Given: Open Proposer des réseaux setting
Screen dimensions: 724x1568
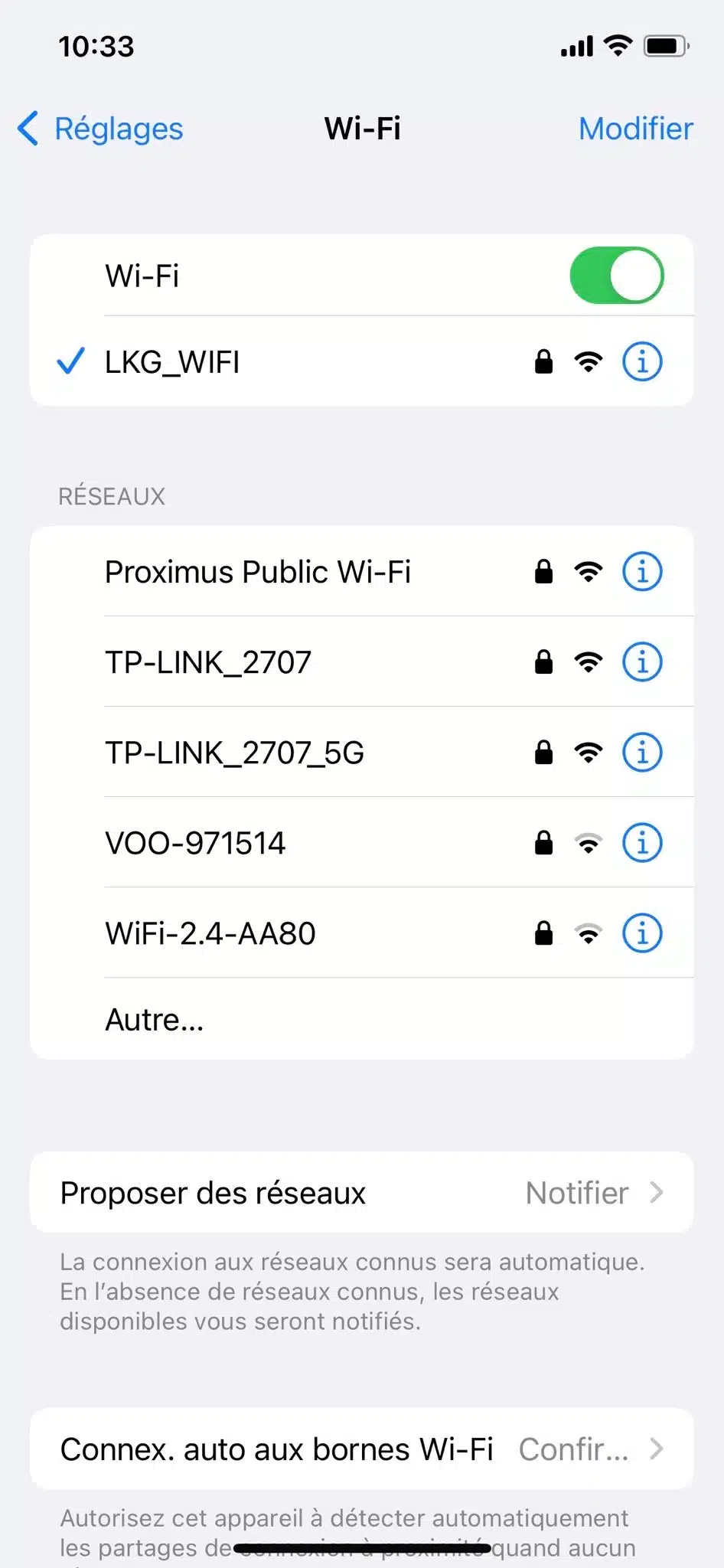Looking at the screenshot, I should click(x=361, y=1193).
